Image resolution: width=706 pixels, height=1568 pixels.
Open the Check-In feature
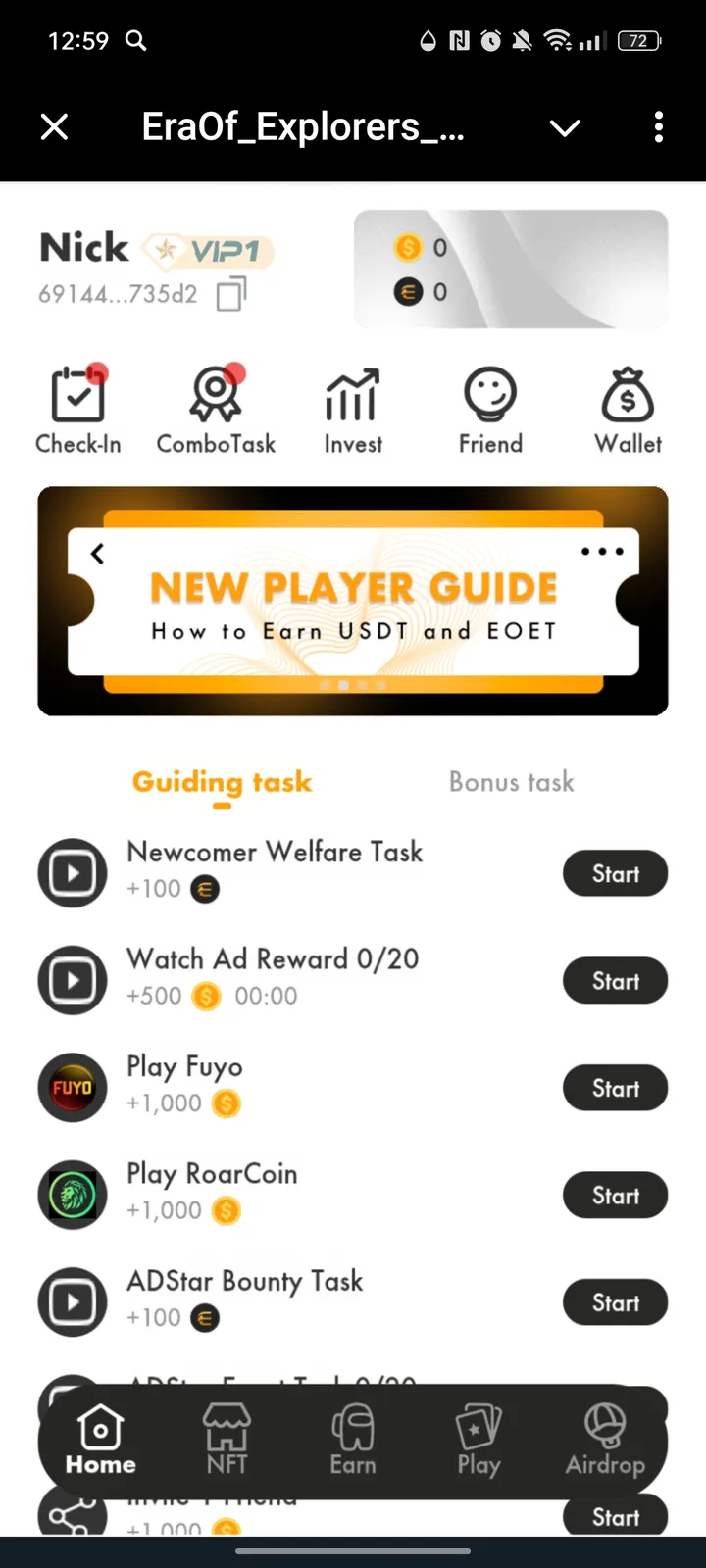[78, 405]
